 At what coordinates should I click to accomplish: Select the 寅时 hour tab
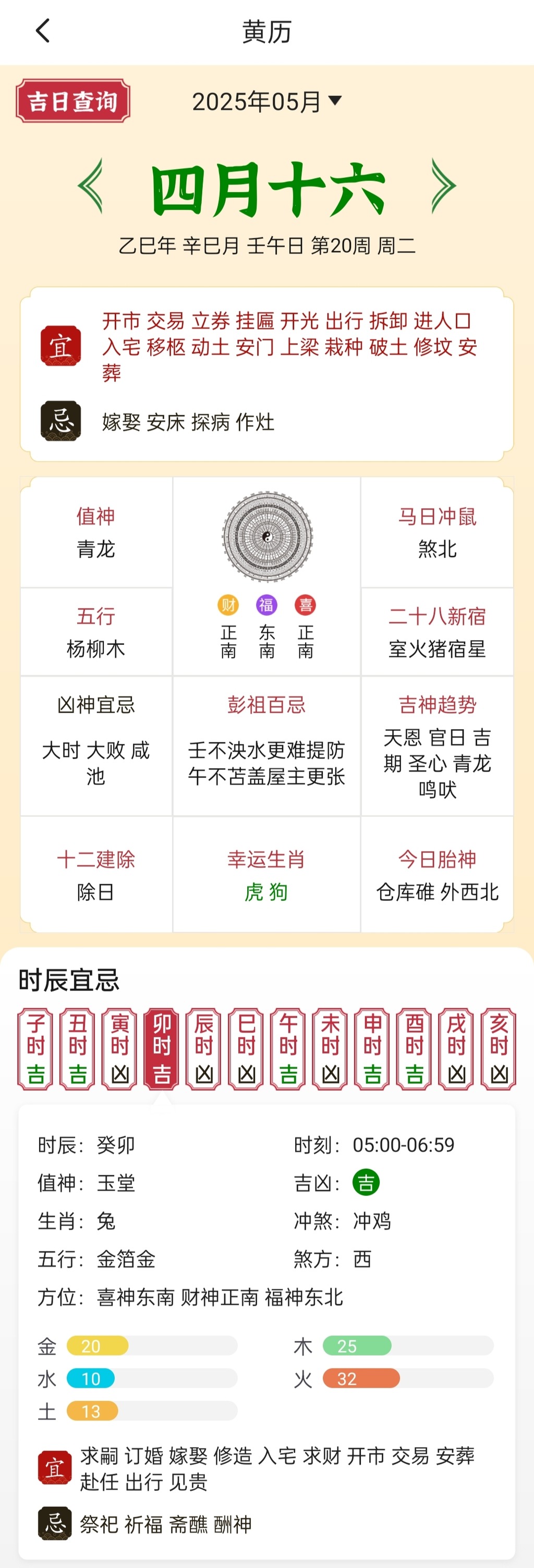119,1048
